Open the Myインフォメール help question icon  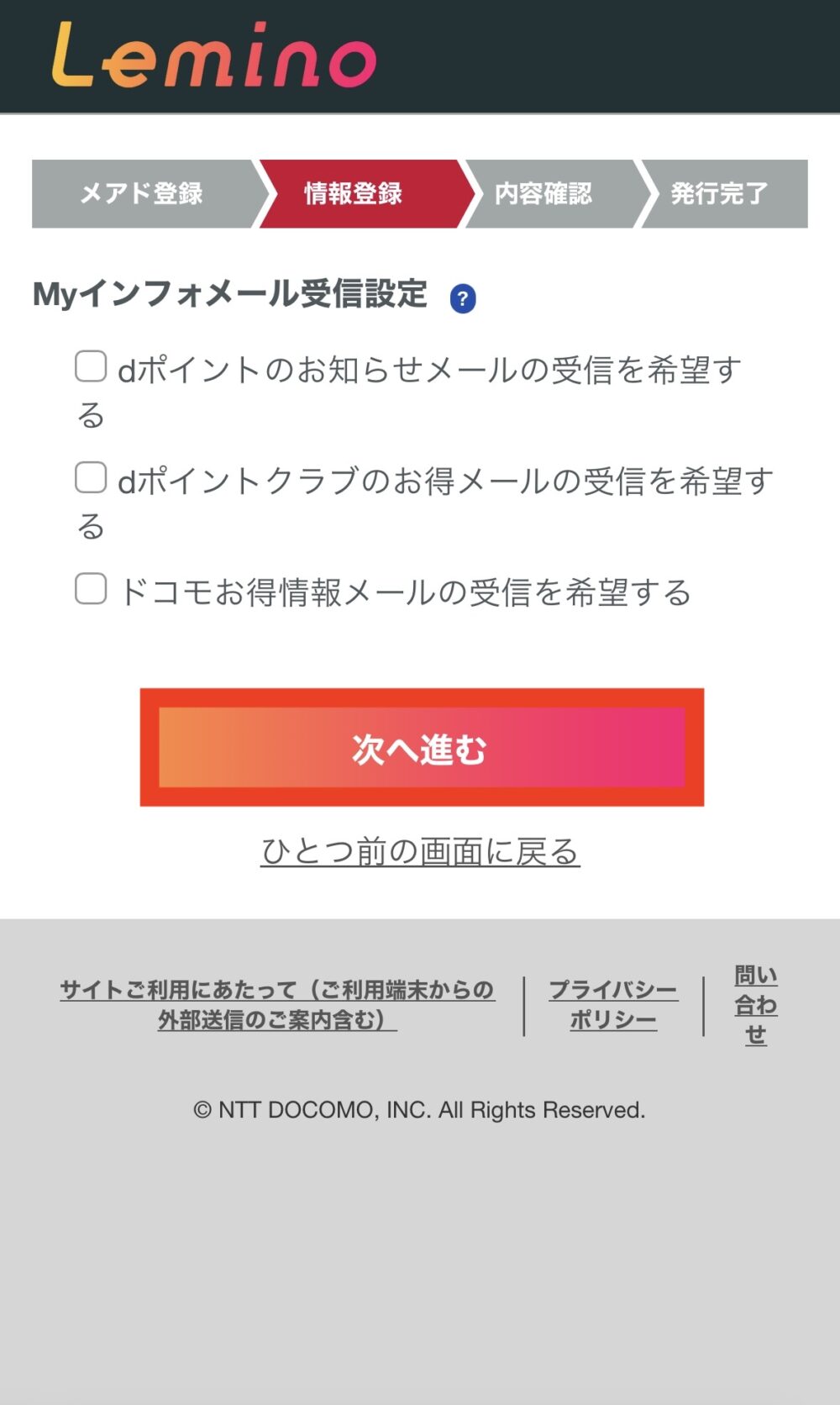pos(463,298)
